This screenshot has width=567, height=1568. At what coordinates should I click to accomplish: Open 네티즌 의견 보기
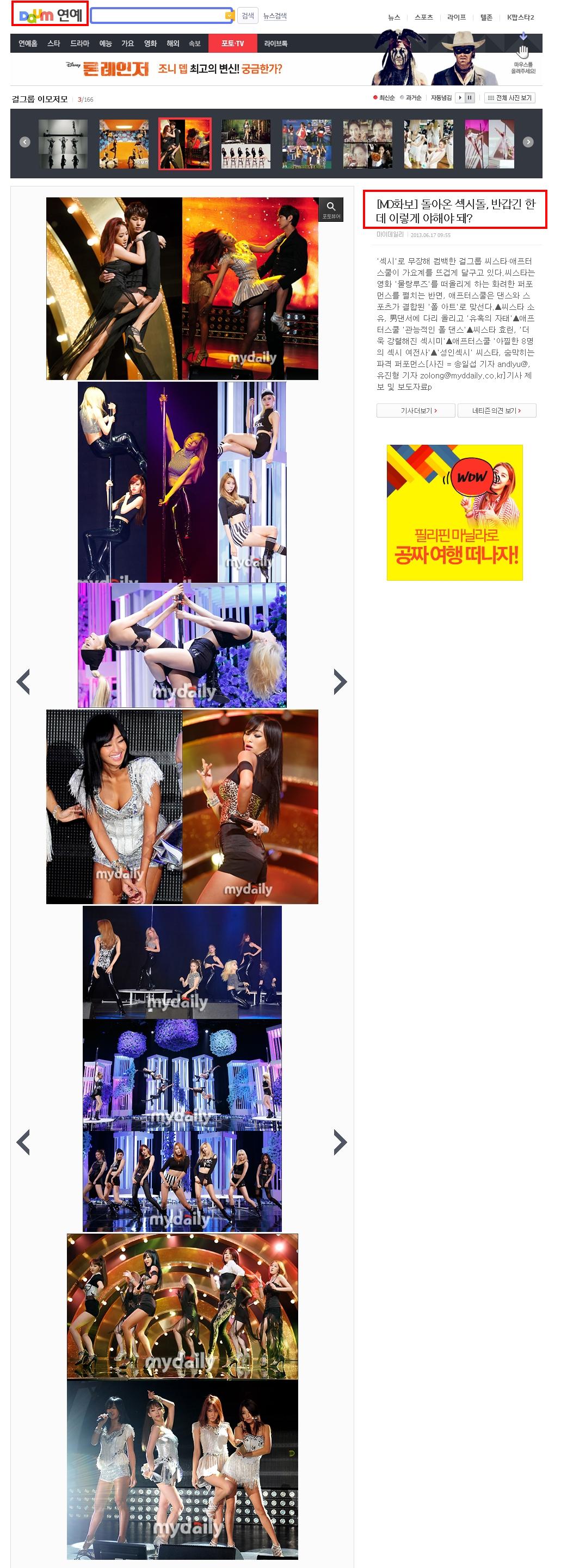[496, 411]
